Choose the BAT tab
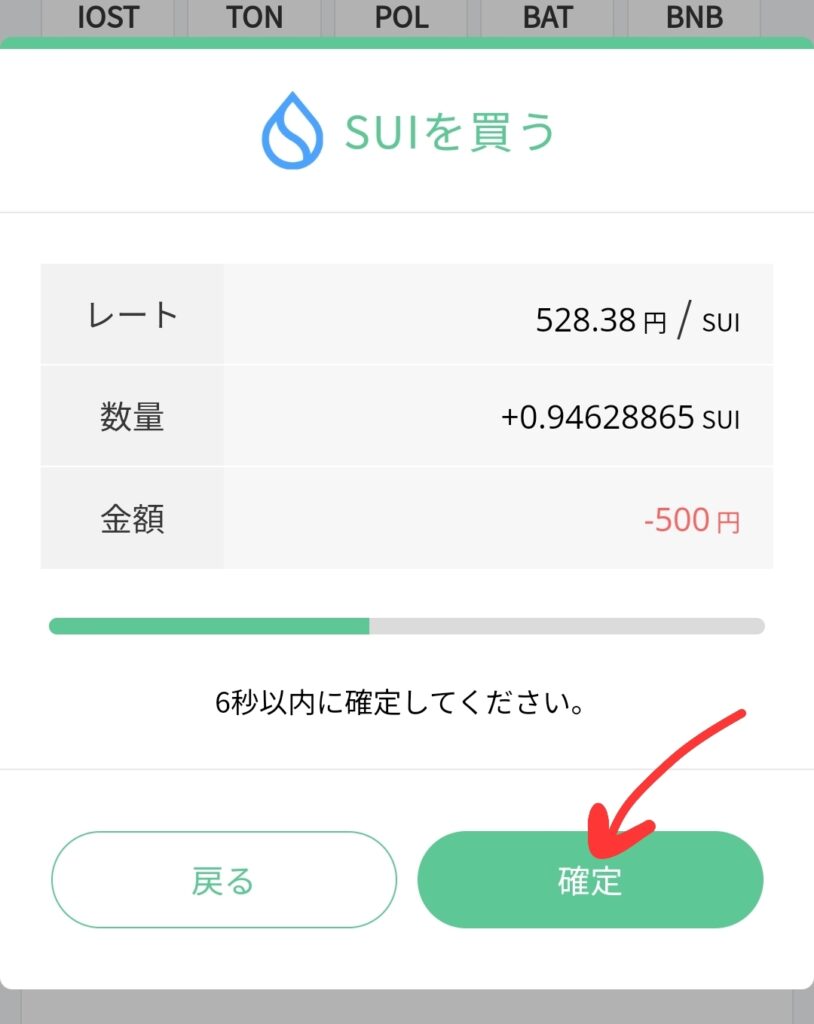Screen dimensions: 814x1024 (x=550, y=17)
